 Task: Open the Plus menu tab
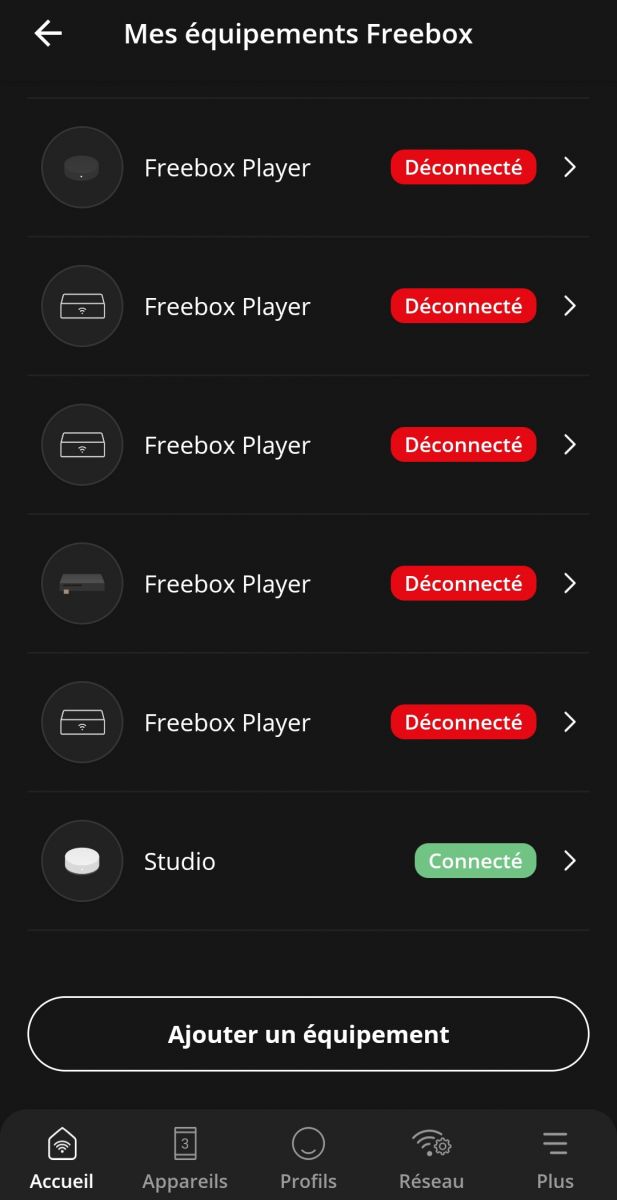pos(555,1157)
